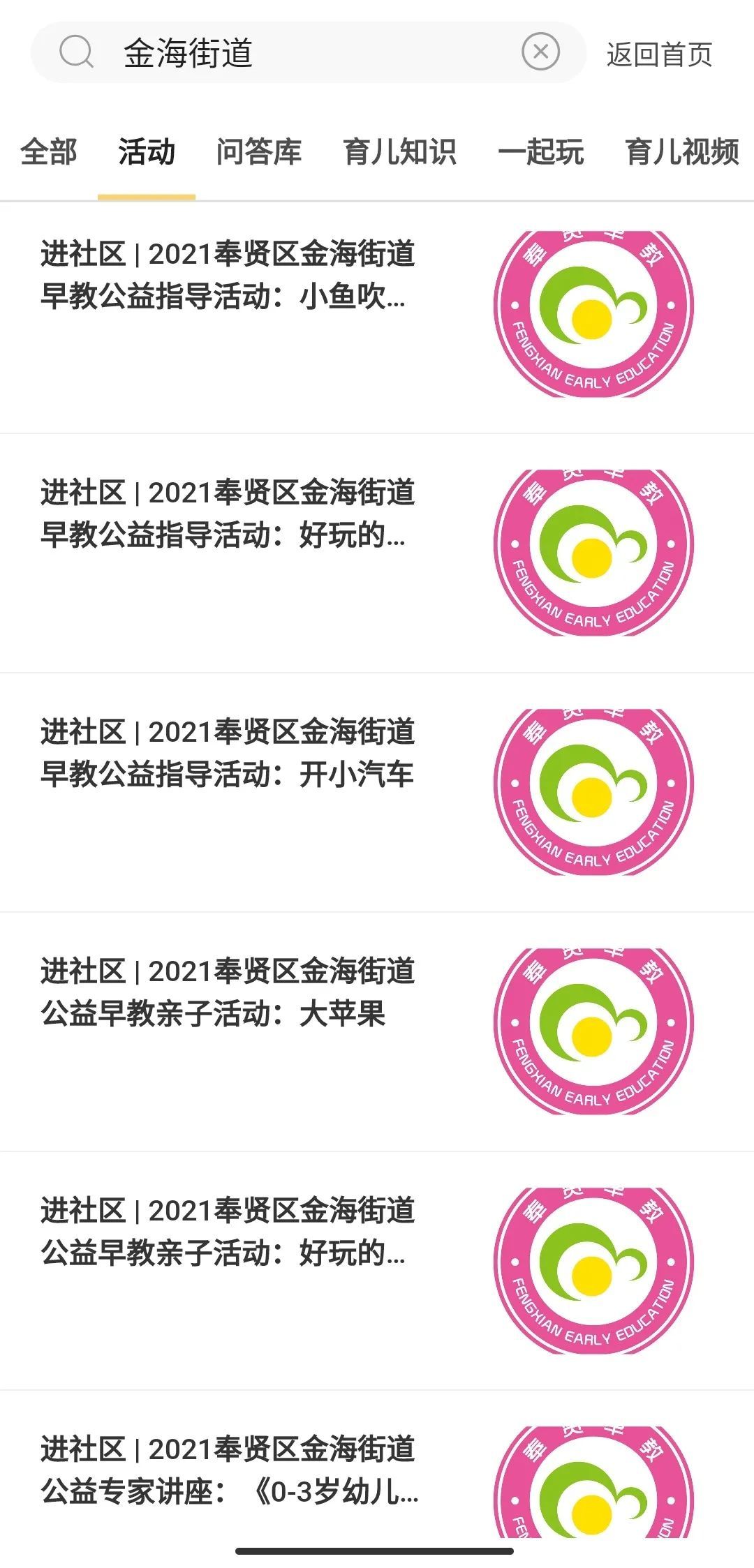Open the 早教公益指导活动：好玩的… result

[228, 514]
